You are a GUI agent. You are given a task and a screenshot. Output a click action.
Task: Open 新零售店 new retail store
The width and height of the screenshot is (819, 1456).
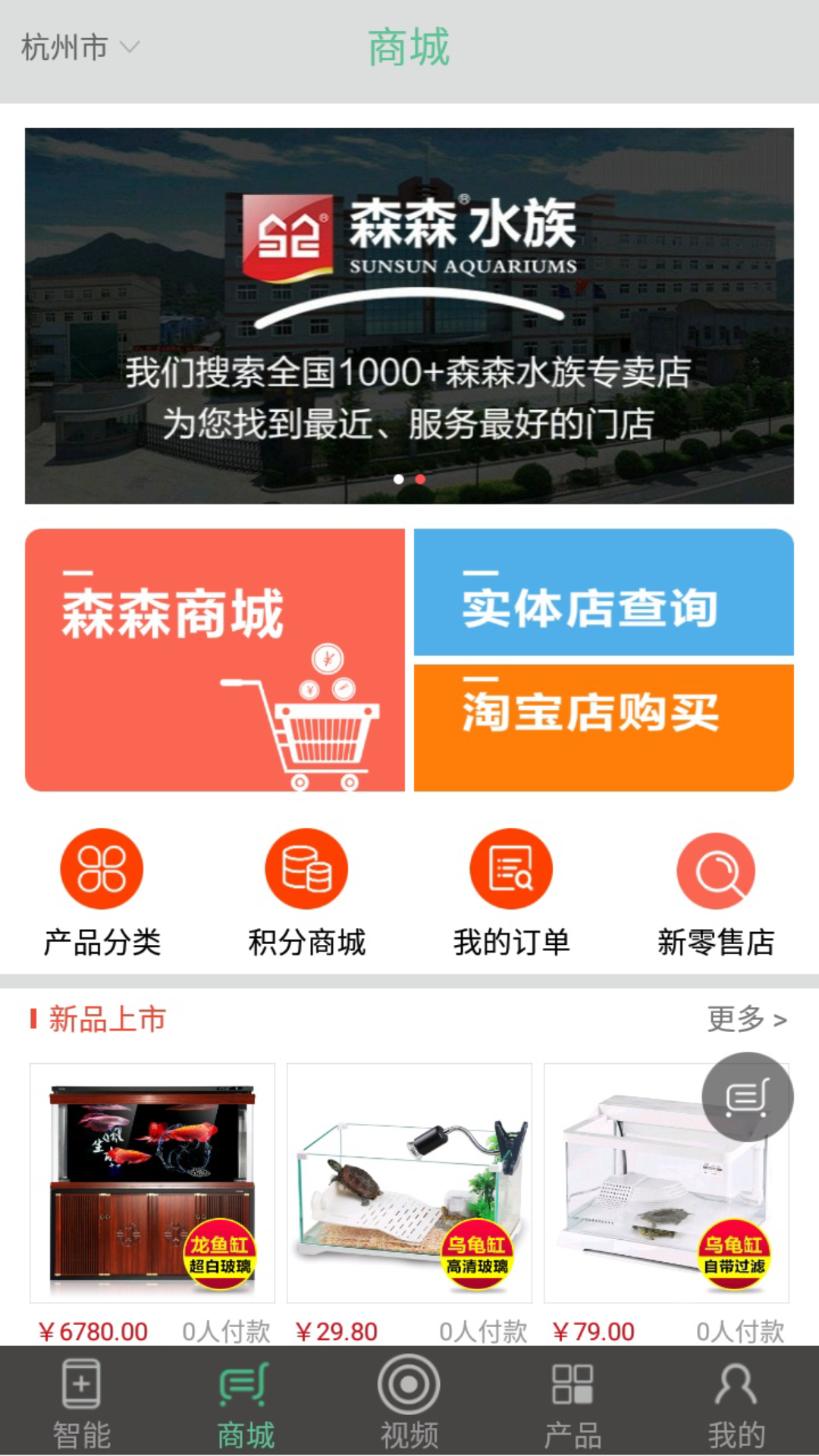(716, 893)
